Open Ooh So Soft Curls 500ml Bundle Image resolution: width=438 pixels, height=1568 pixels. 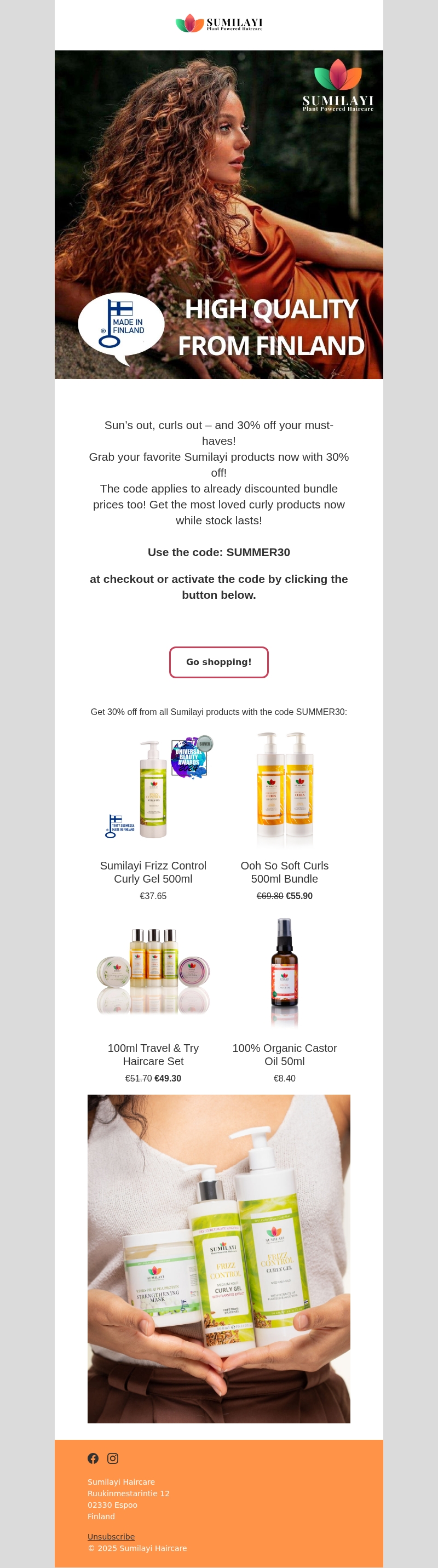(284, 872)
